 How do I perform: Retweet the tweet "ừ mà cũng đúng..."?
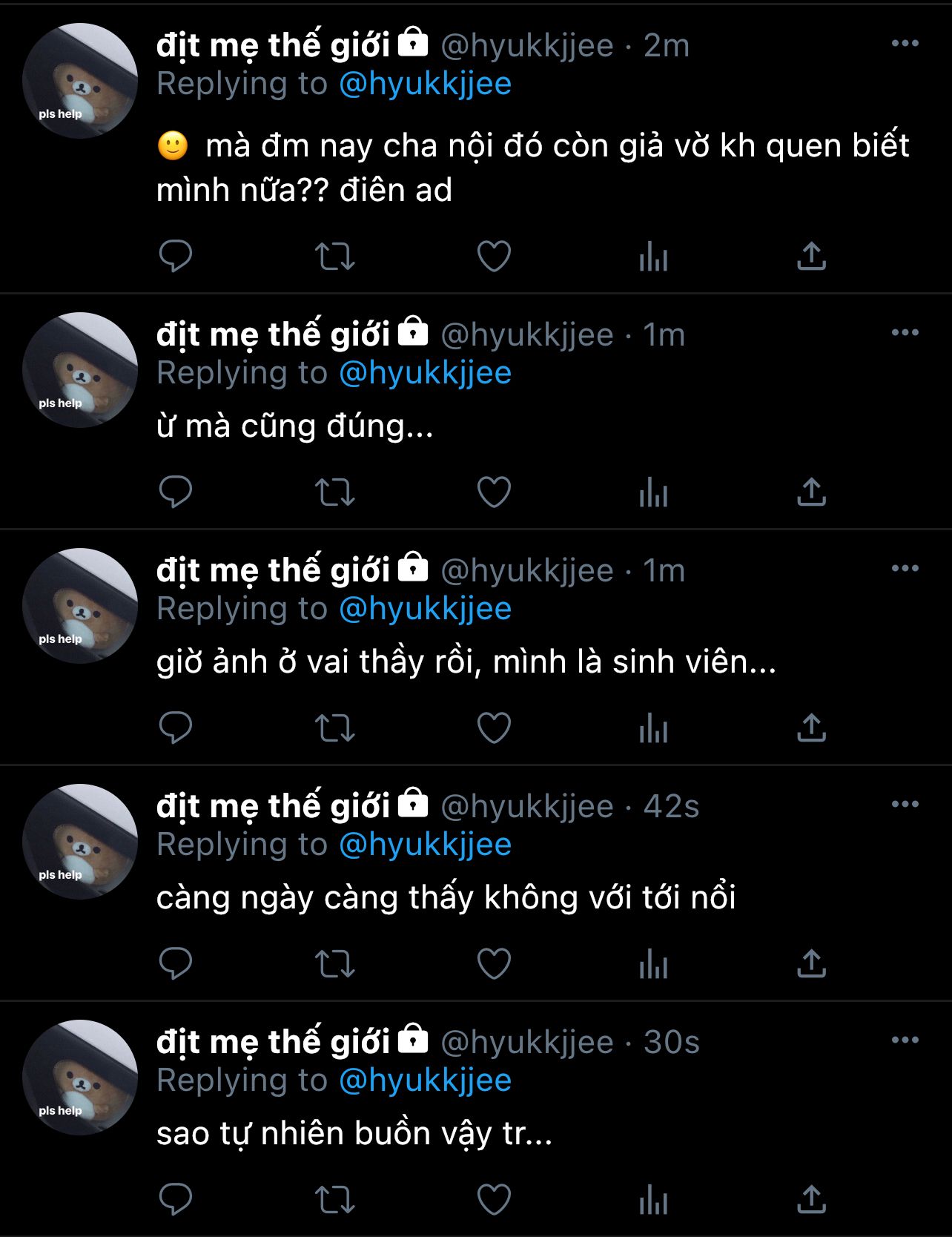pyautogui.click(x=335, y=492)
